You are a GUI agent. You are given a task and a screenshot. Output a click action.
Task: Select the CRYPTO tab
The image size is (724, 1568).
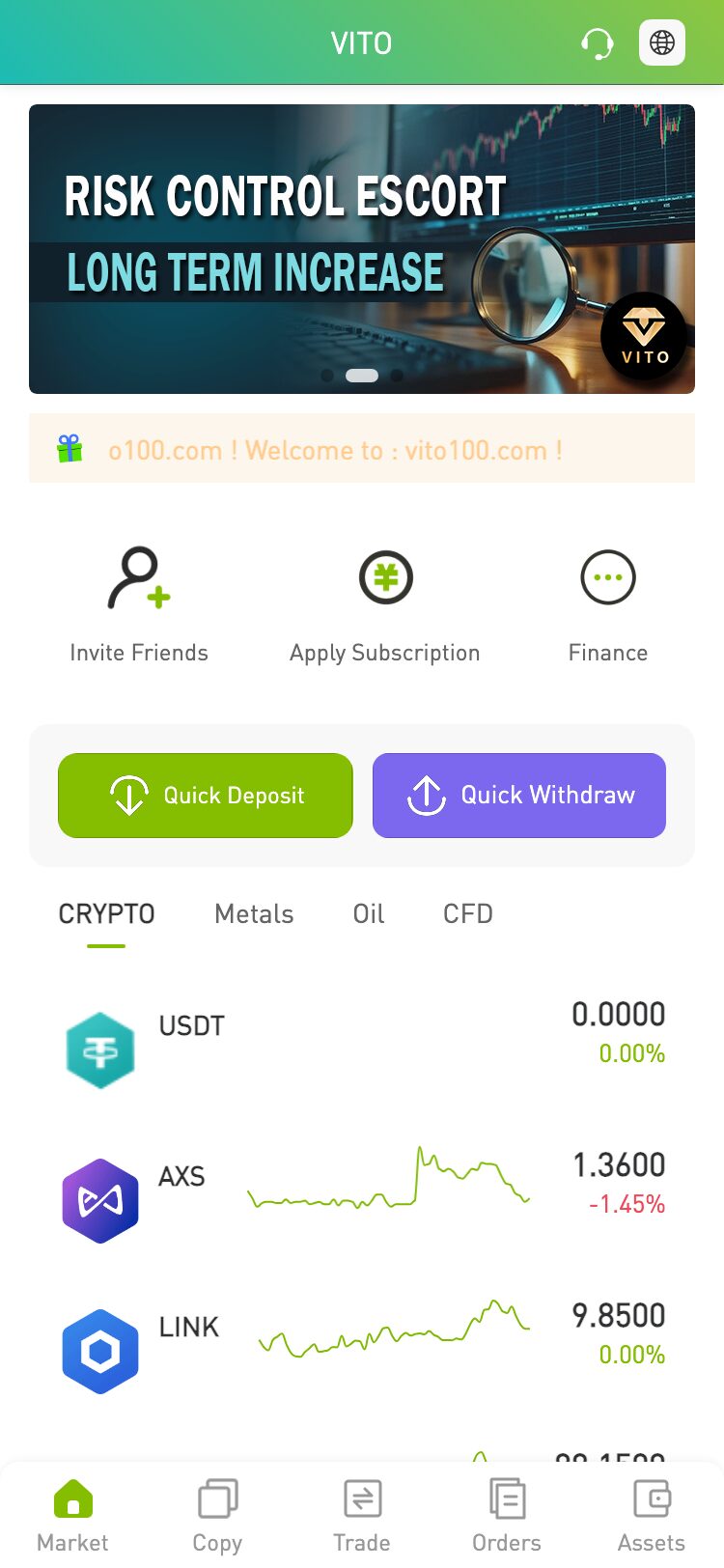click(x=106, y=914)
